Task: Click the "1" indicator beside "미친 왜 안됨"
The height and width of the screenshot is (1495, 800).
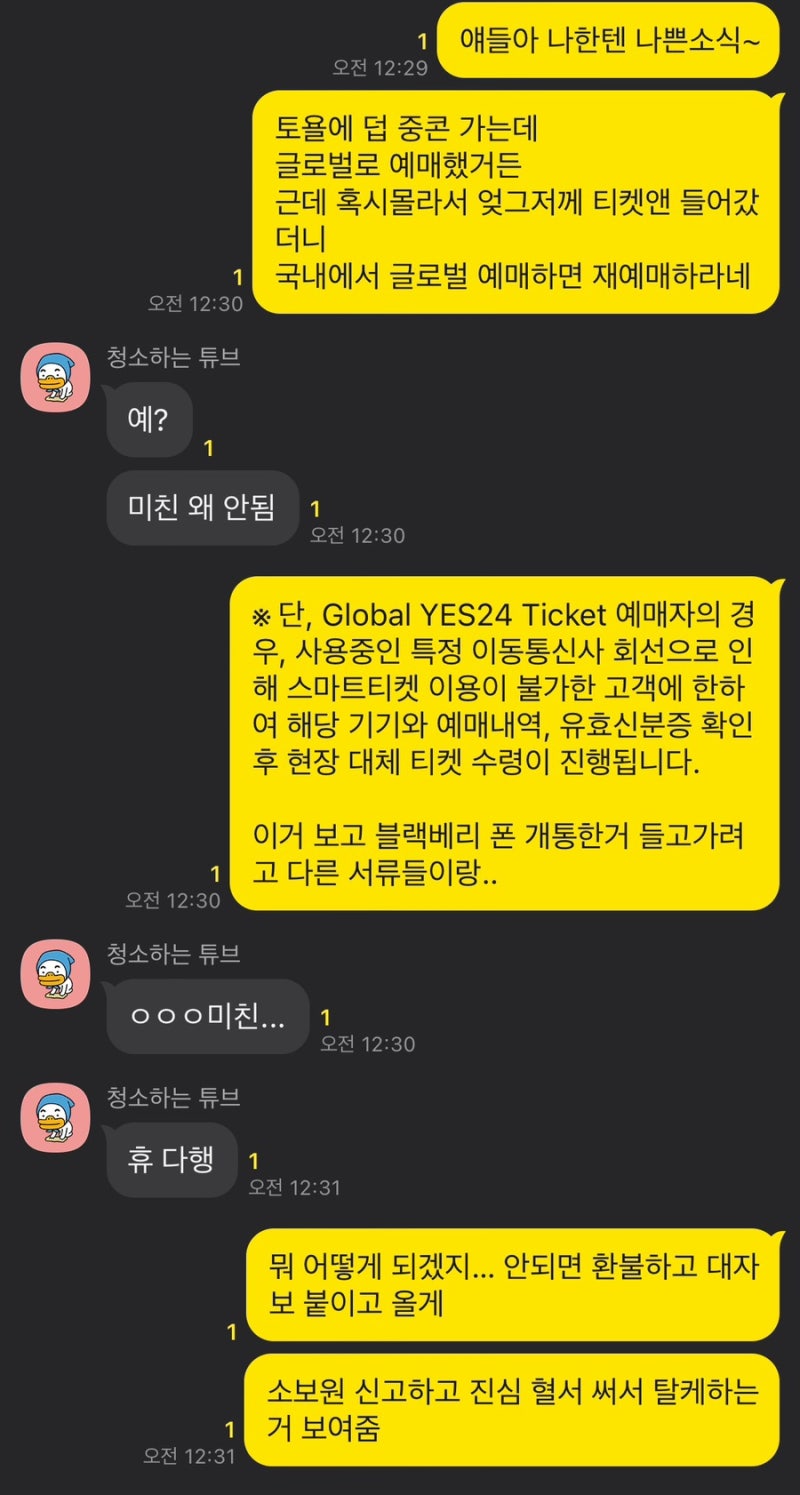Action: point(318,509)
